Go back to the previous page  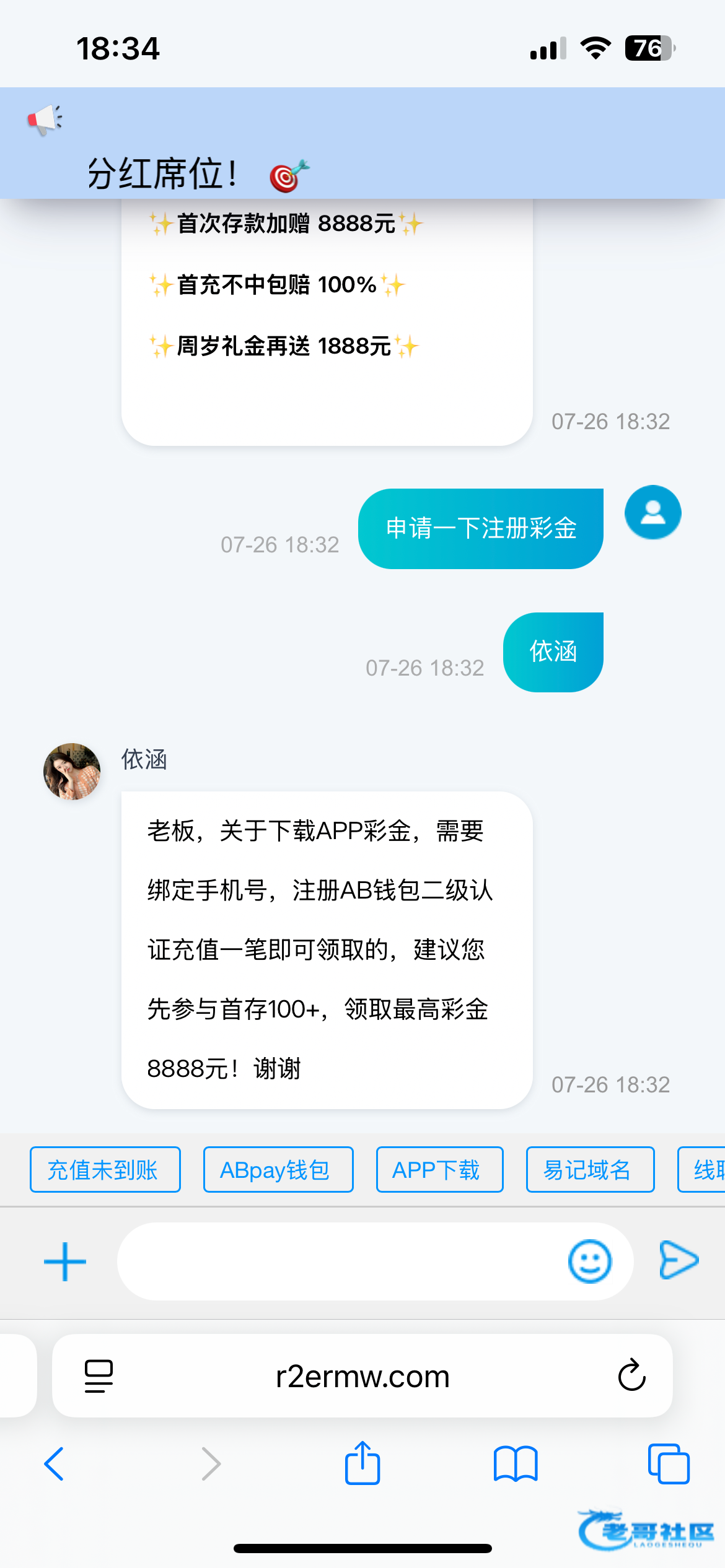[x=55, y=1464]
